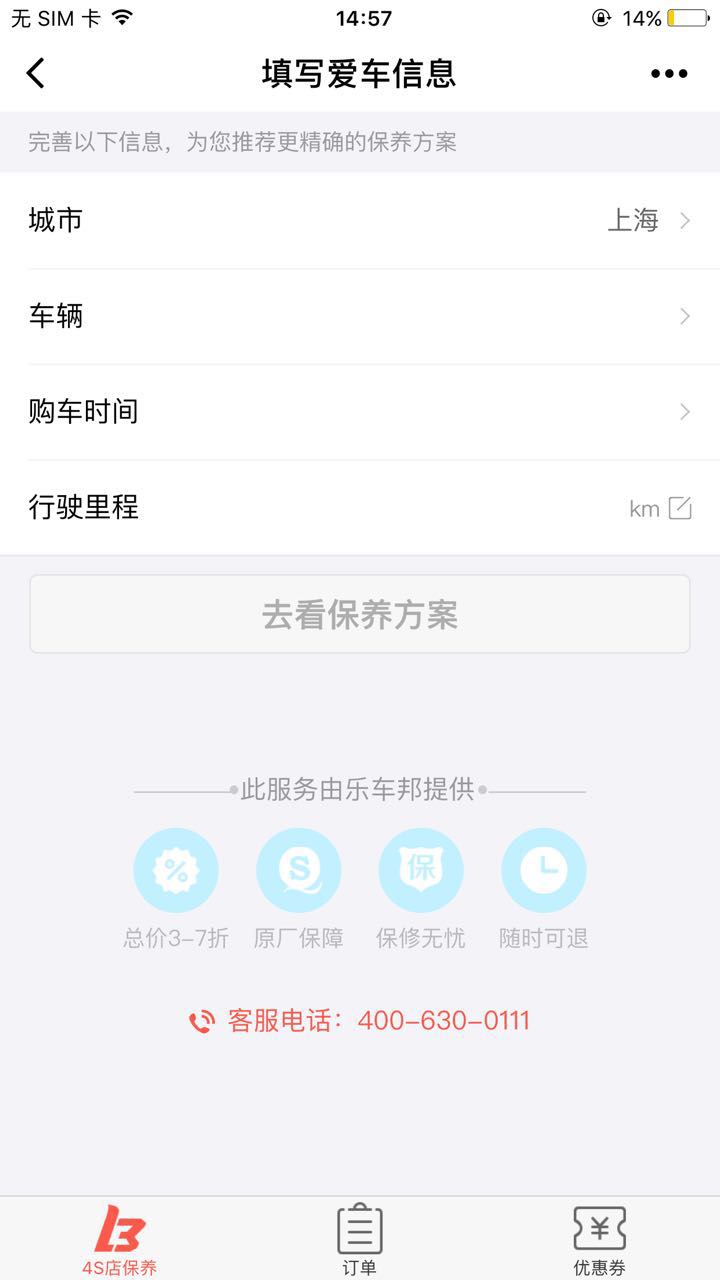Tap the 去看保养方案 button

(x=360, y=614)
